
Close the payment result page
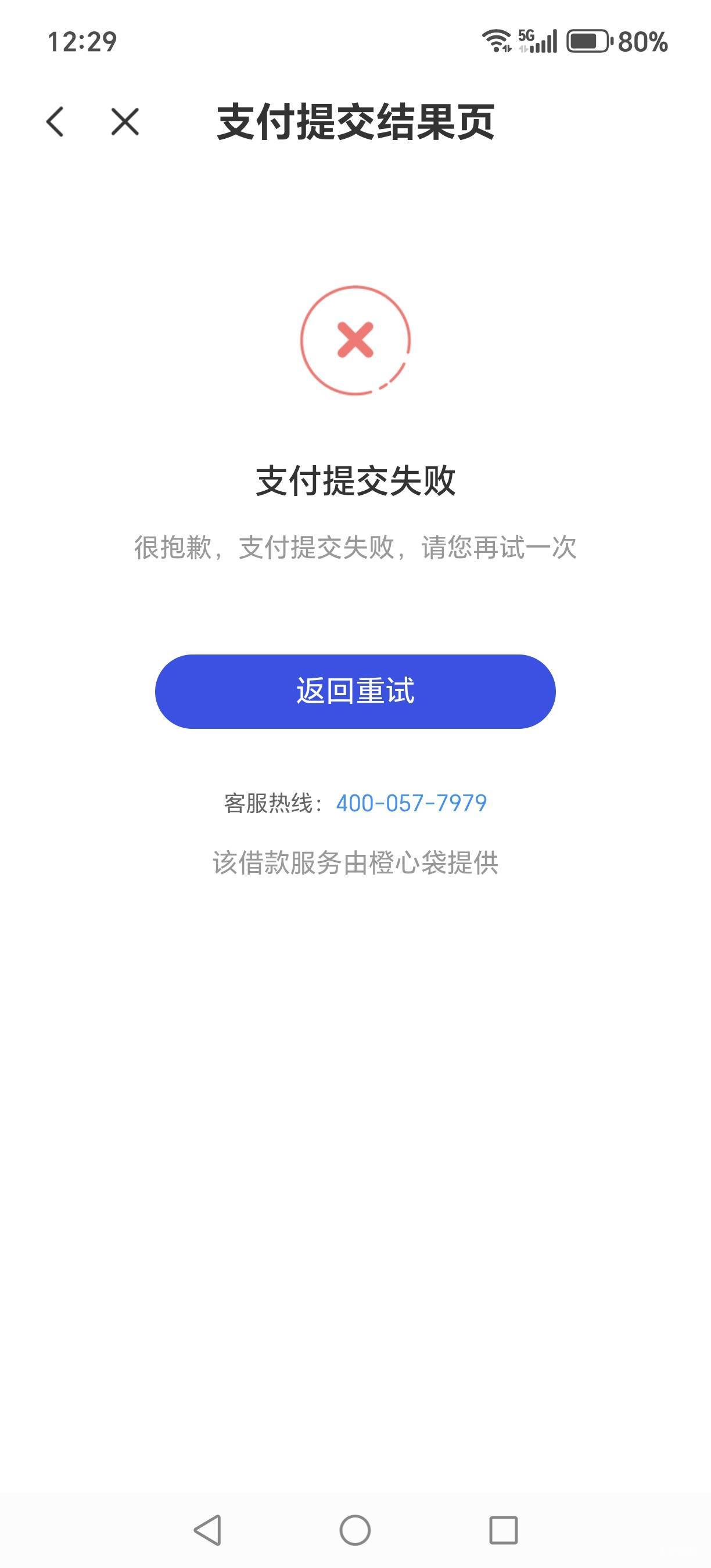[x=125, y=122]
